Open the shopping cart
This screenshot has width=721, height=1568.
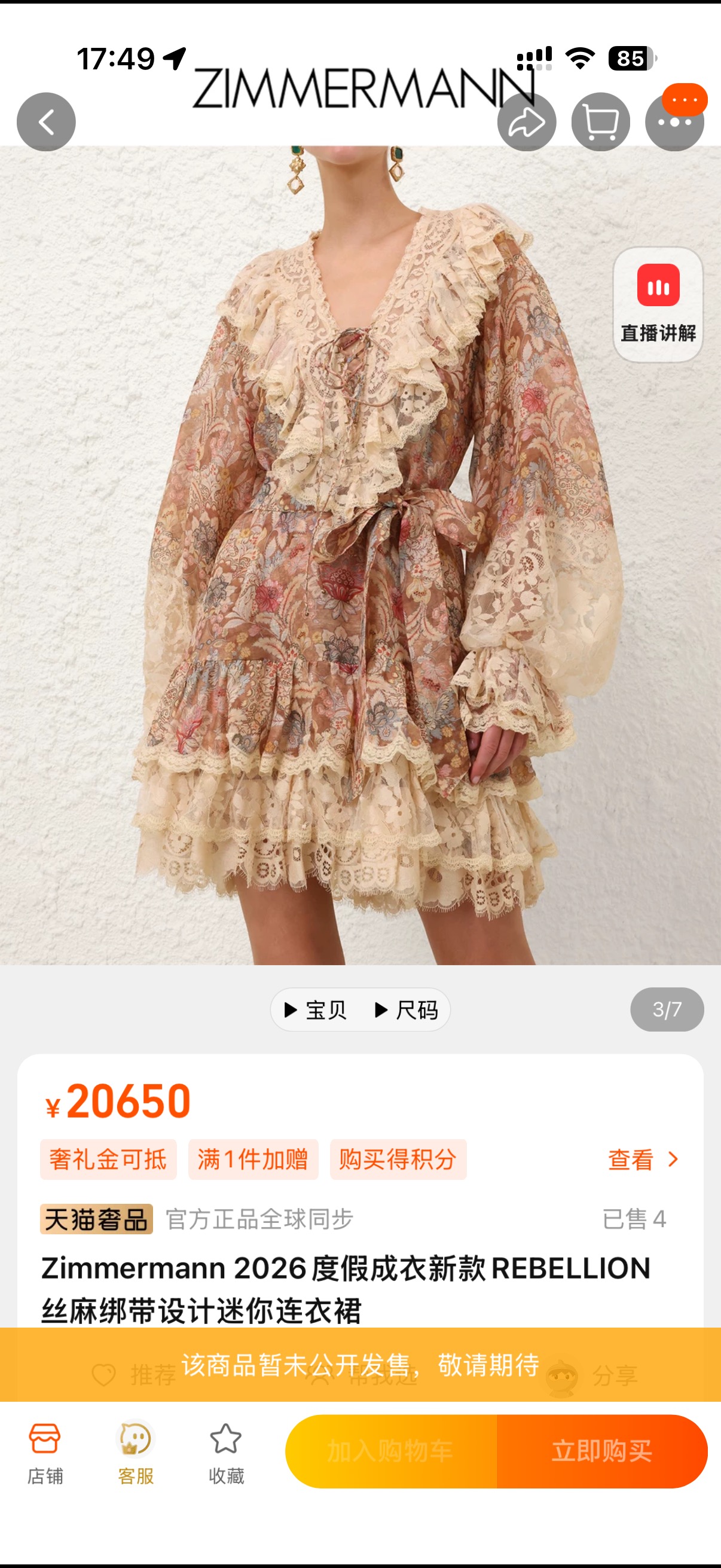pyautogui.click(x=600, y=122)
